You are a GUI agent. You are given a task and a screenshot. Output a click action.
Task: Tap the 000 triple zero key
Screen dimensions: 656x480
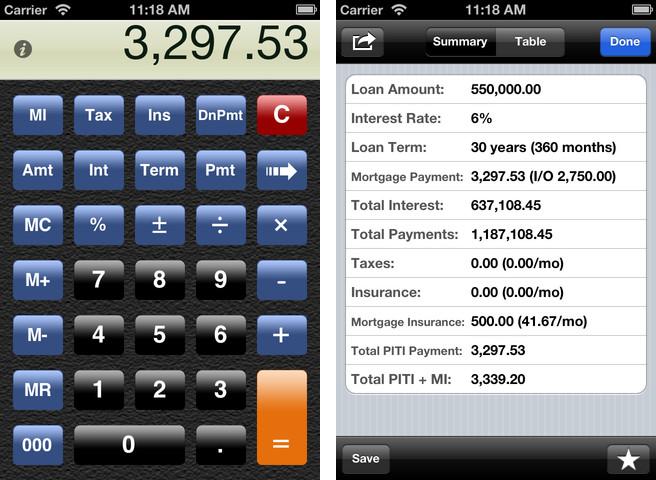pos(38,445)
